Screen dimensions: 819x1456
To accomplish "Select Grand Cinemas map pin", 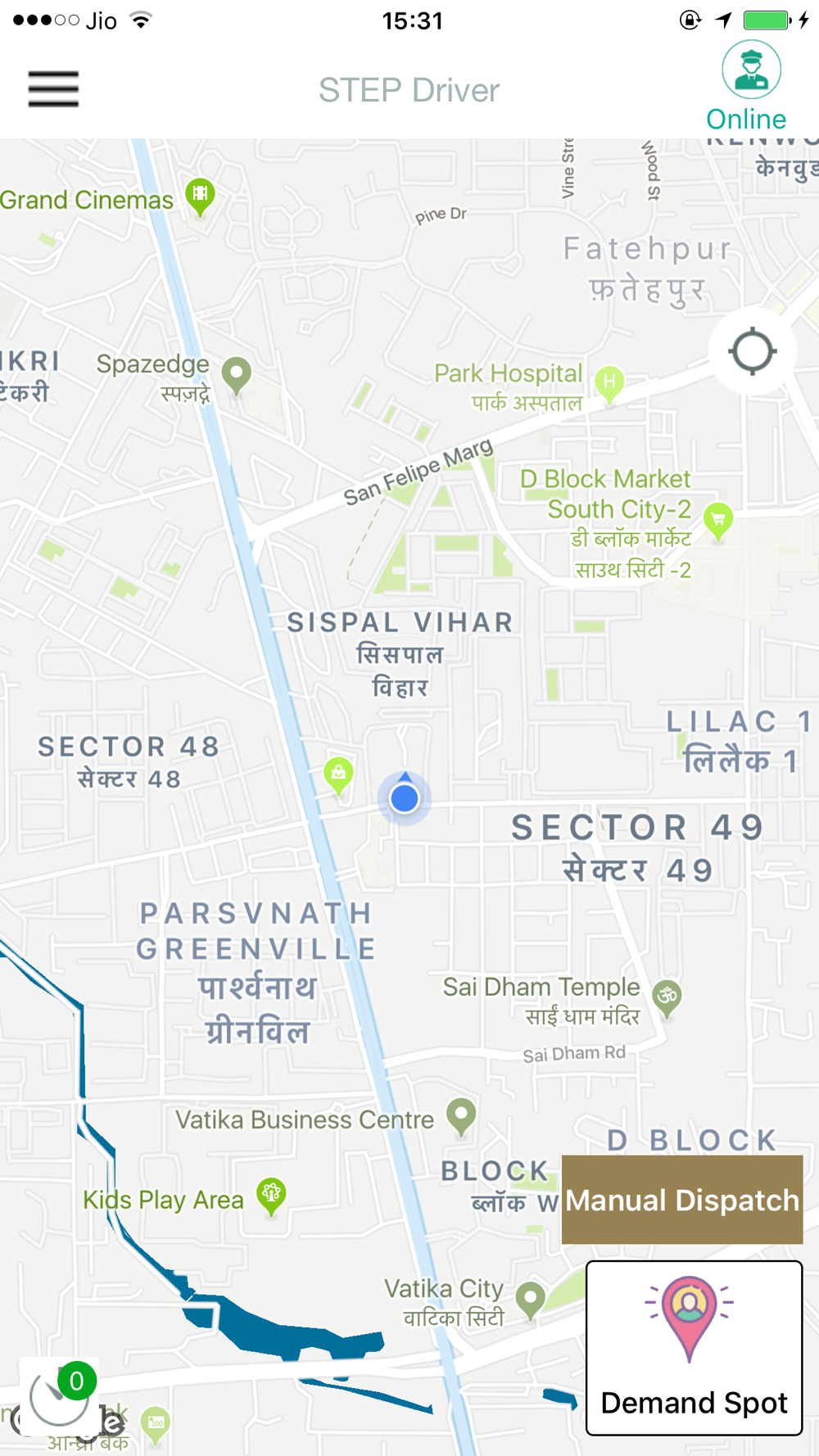I will tap(200, 197).
